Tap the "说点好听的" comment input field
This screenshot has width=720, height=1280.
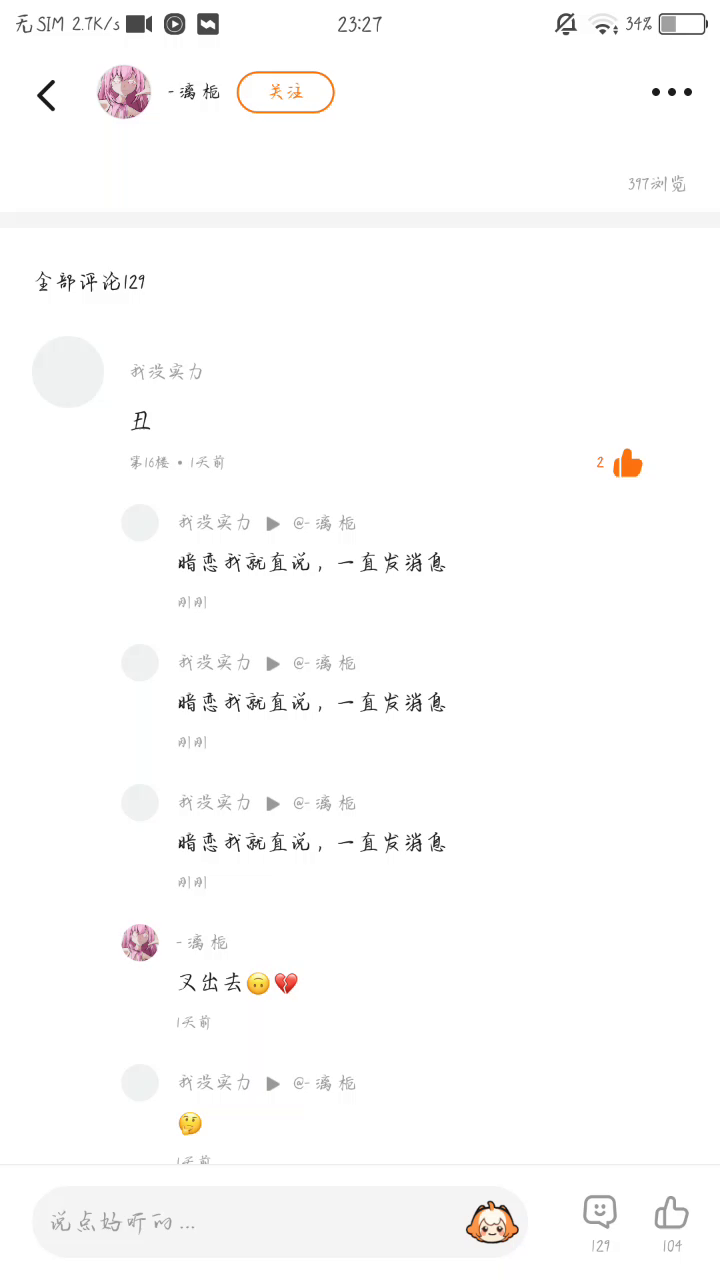point(250,1222)
